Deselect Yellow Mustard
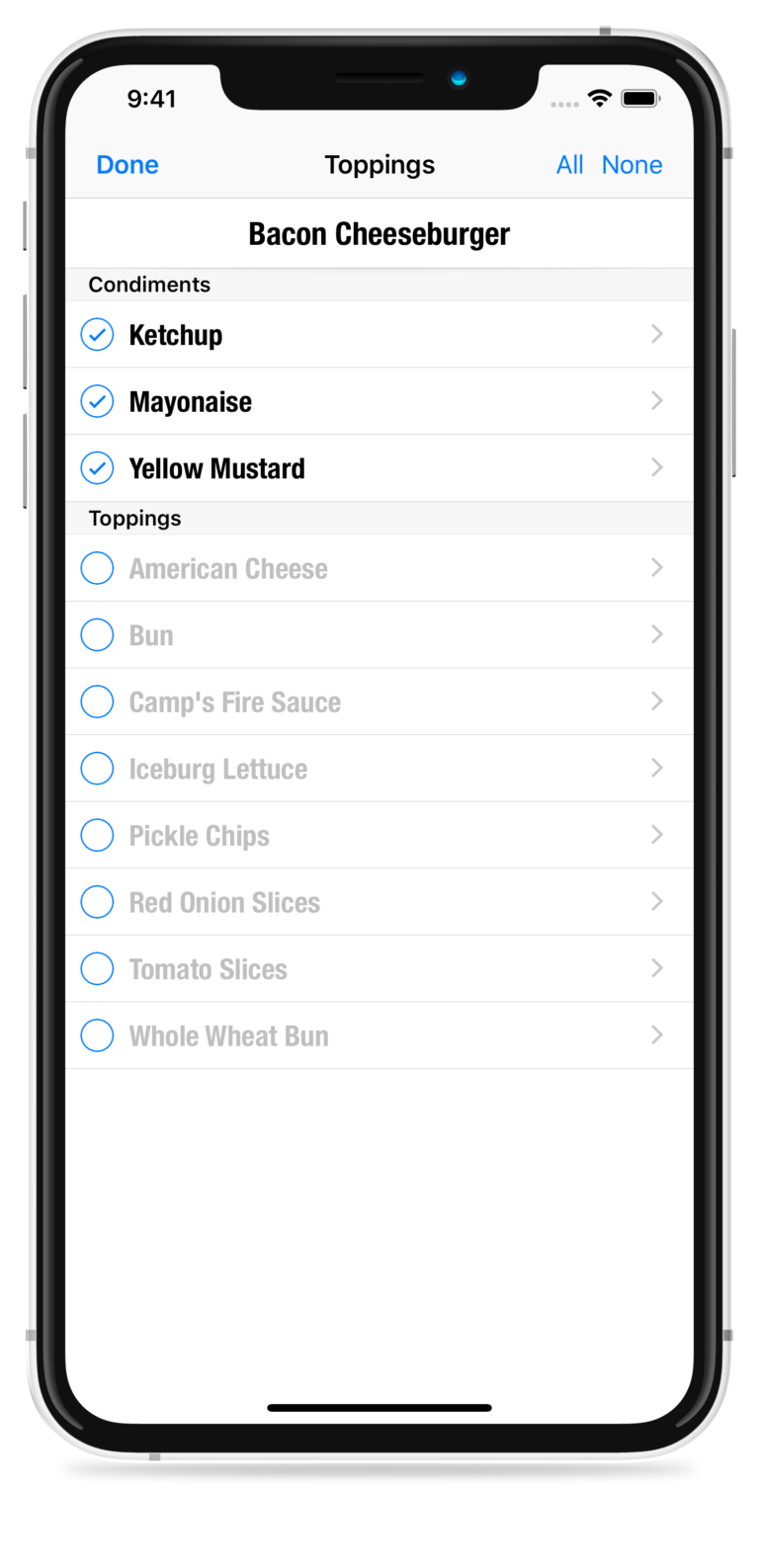 [x=97, y=468]
